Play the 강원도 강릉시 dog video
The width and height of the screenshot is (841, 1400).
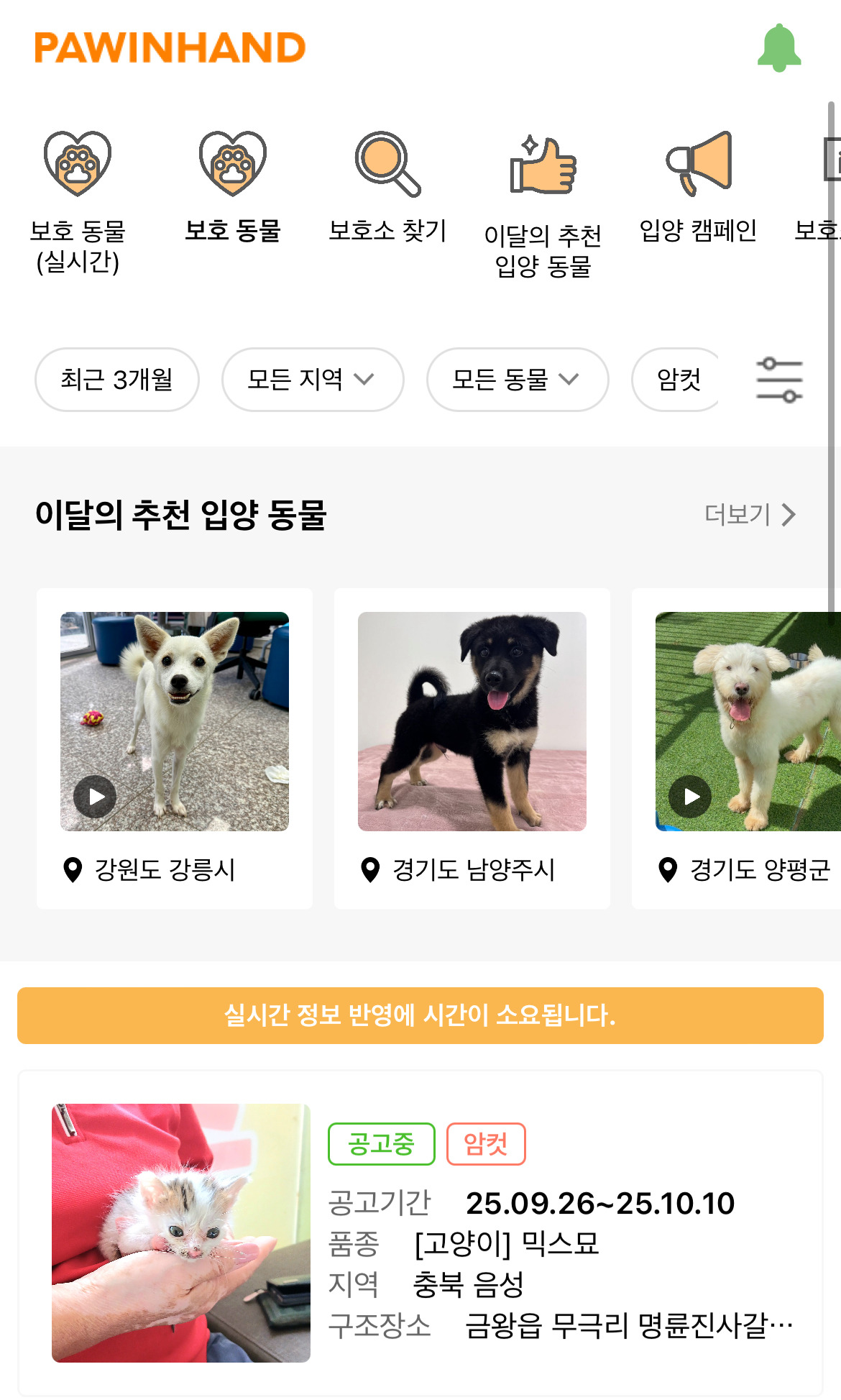(94, 795)
